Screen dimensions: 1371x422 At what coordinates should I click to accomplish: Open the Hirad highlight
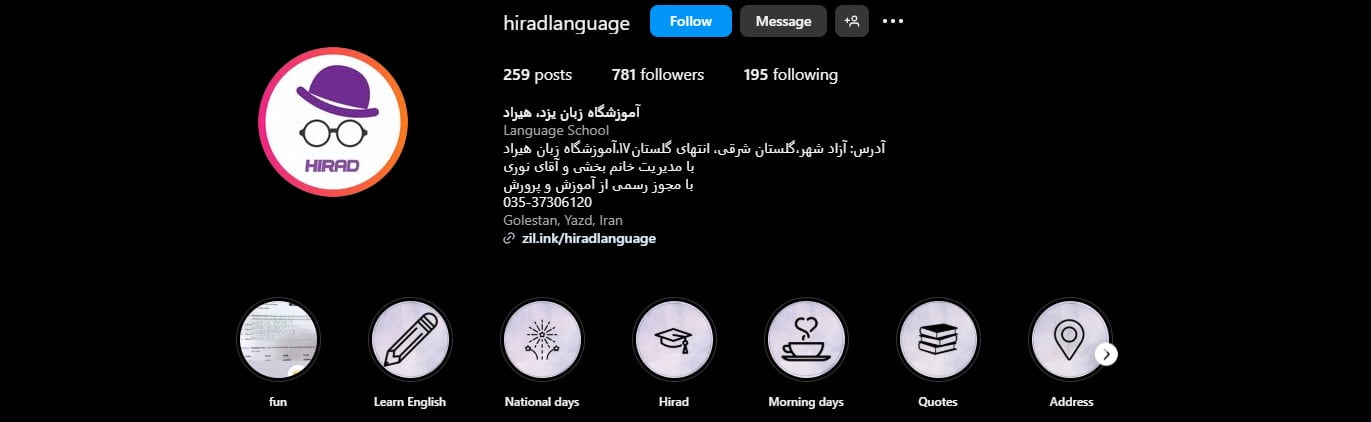pyautogui.click(x=674, y=340)
